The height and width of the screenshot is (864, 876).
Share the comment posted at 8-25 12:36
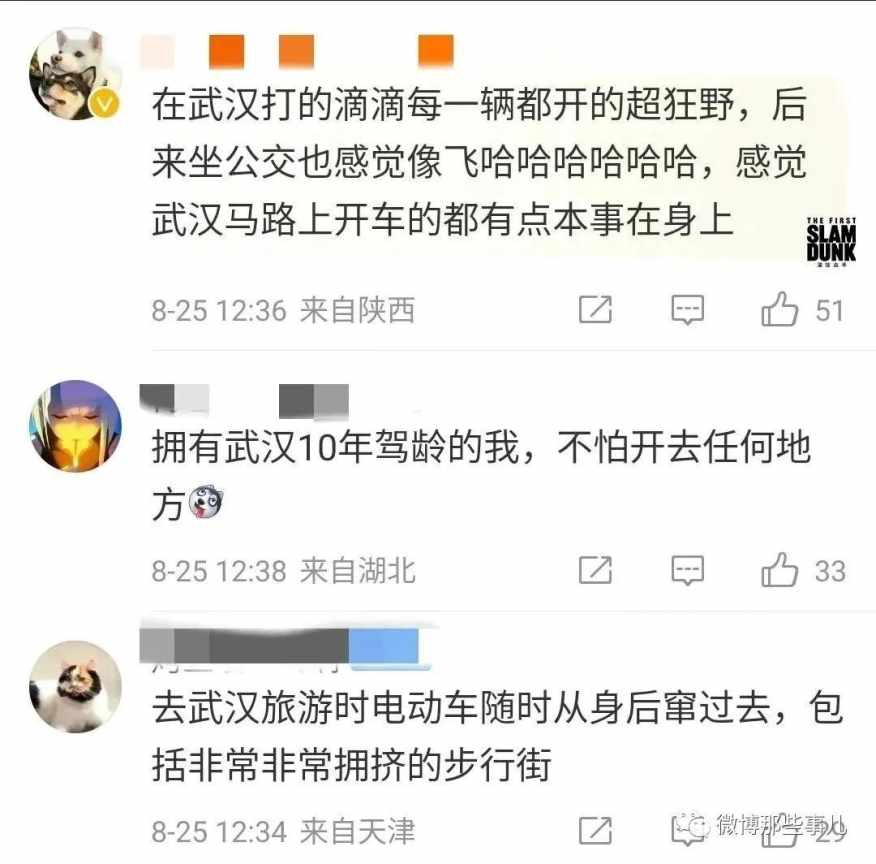coord(595,310)
